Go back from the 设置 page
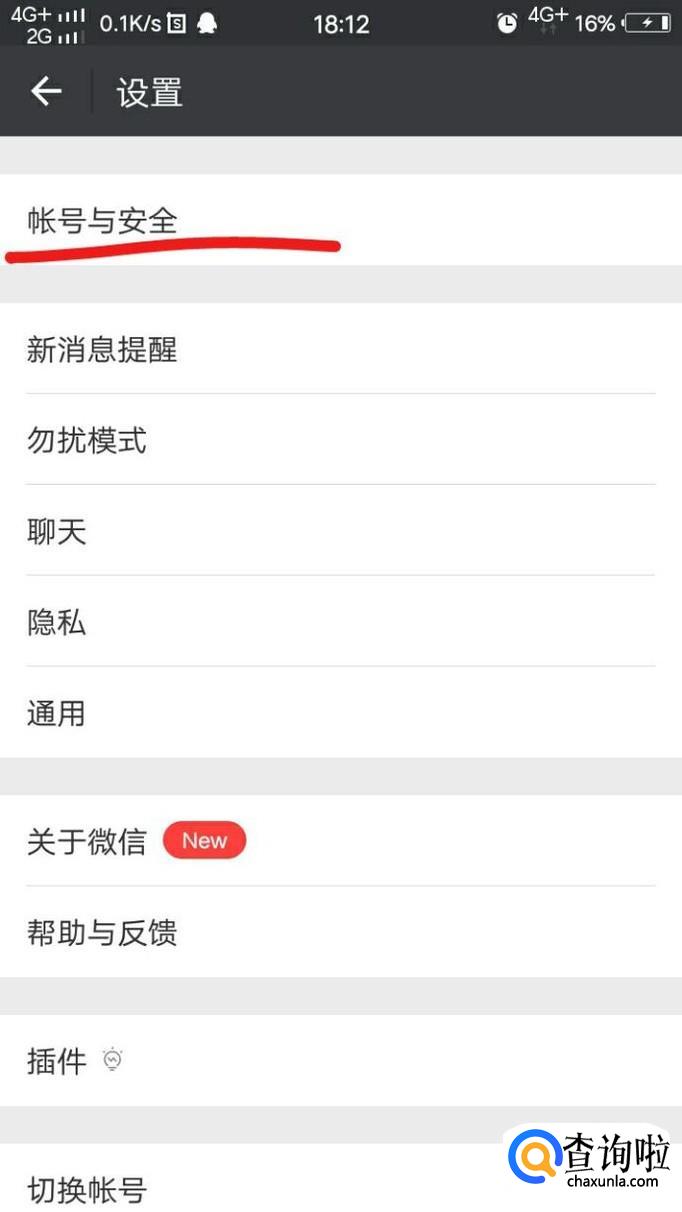Screen dimensions: 682x1212 tap(46, 92)
